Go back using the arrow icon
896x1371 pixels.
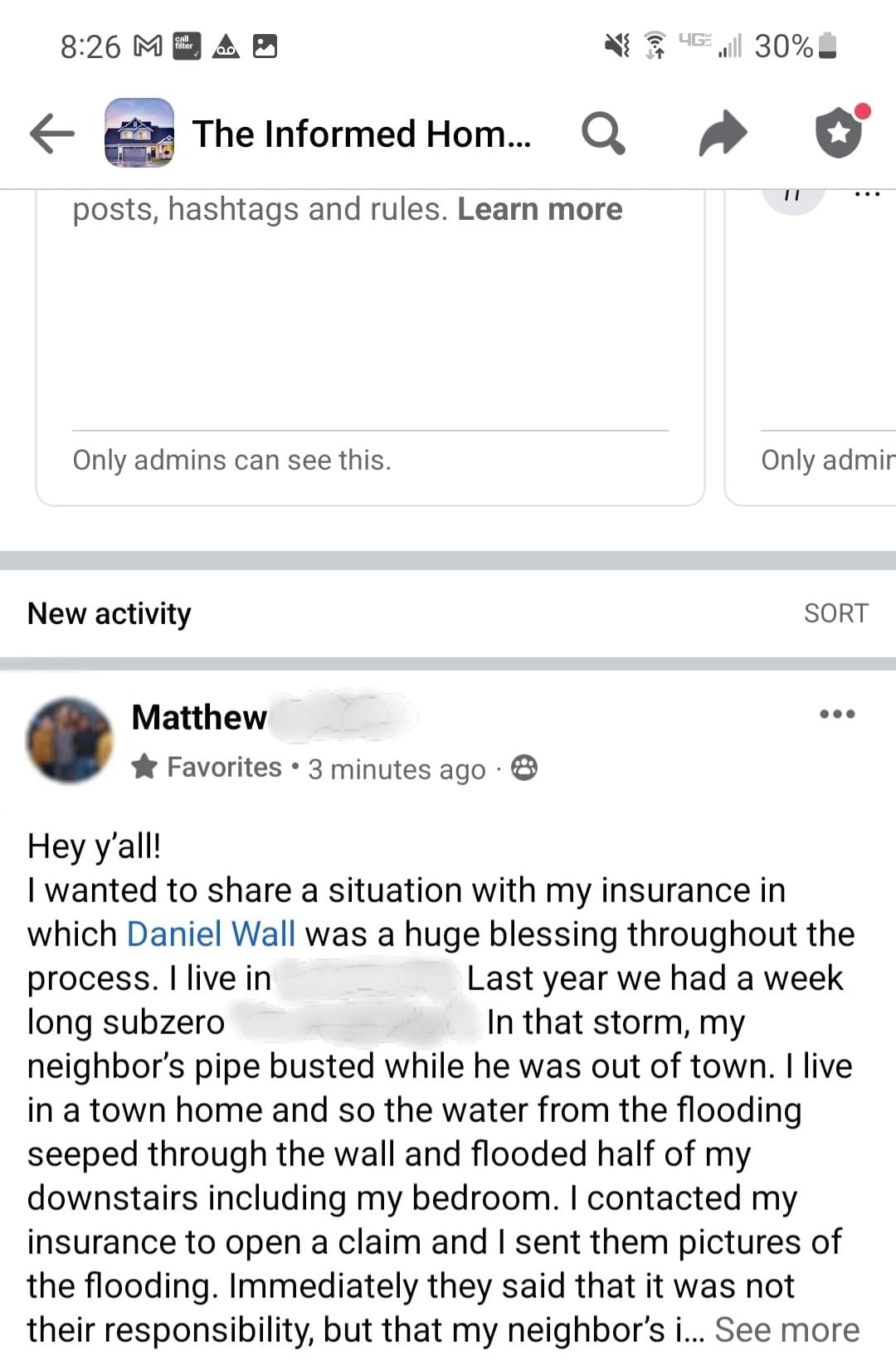[x=51, y=134]
